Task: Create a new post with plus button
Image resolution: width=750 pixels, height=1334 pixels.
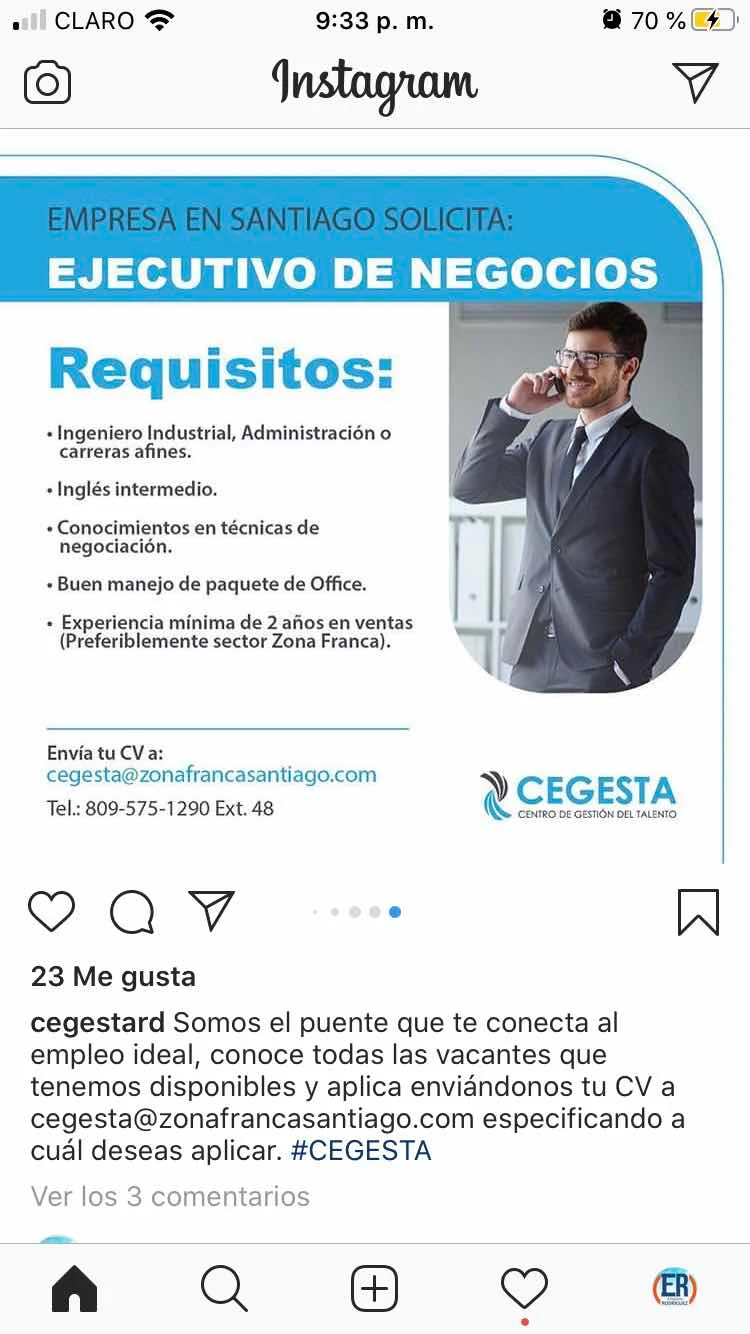Action: tap(374, 1289)
